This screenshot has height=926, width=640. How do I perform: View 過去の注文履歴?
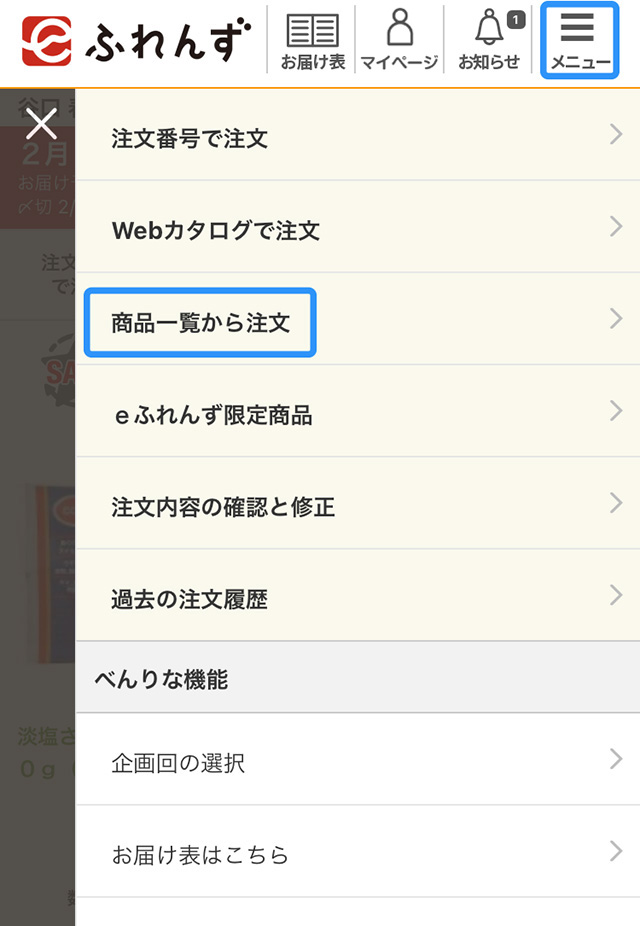click(x=357, y=597)
